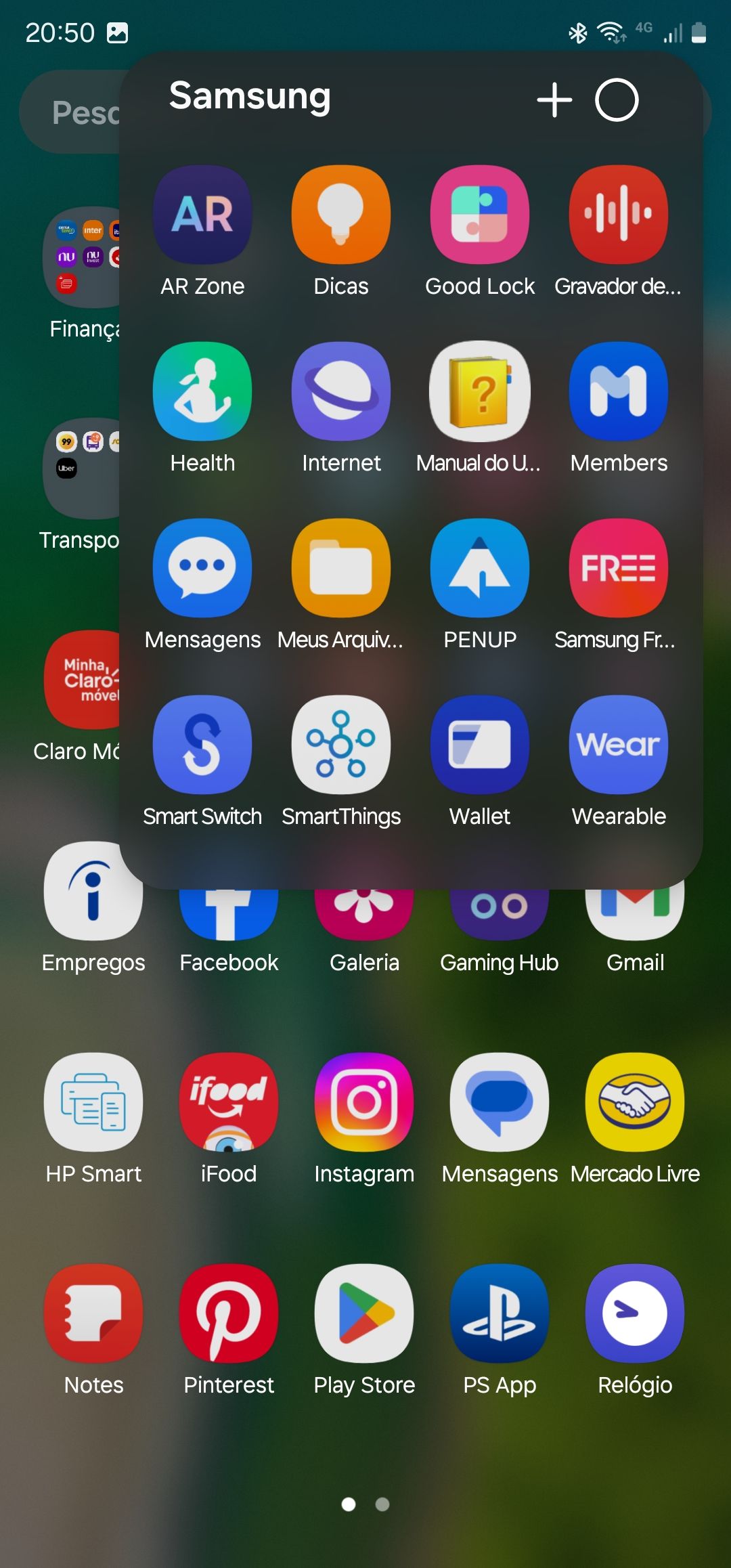Launch the Play Store
Screen dimensions: 731x1568
(x=364, y=1314)
